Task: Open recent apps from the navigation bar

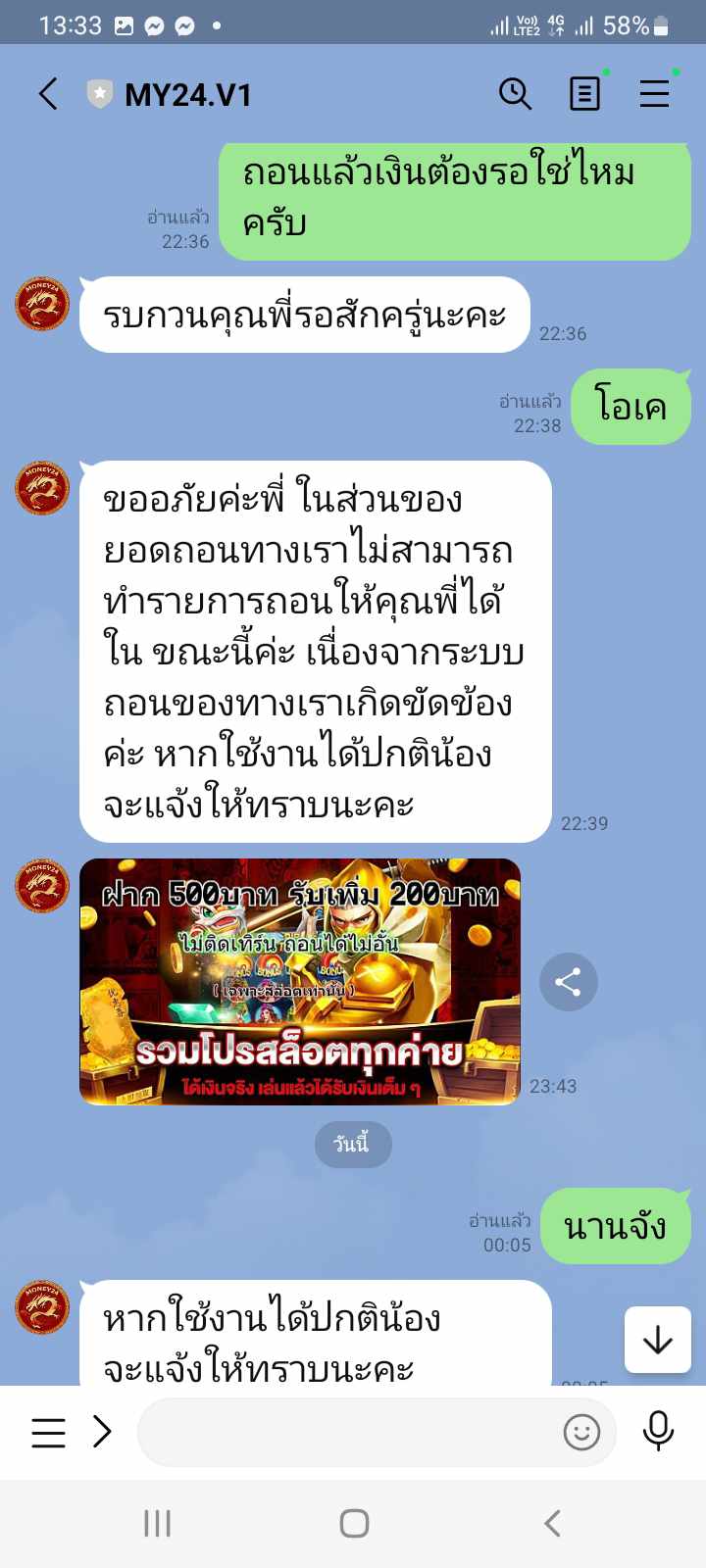Action: pyautogui.click(x=157, y=1523)
